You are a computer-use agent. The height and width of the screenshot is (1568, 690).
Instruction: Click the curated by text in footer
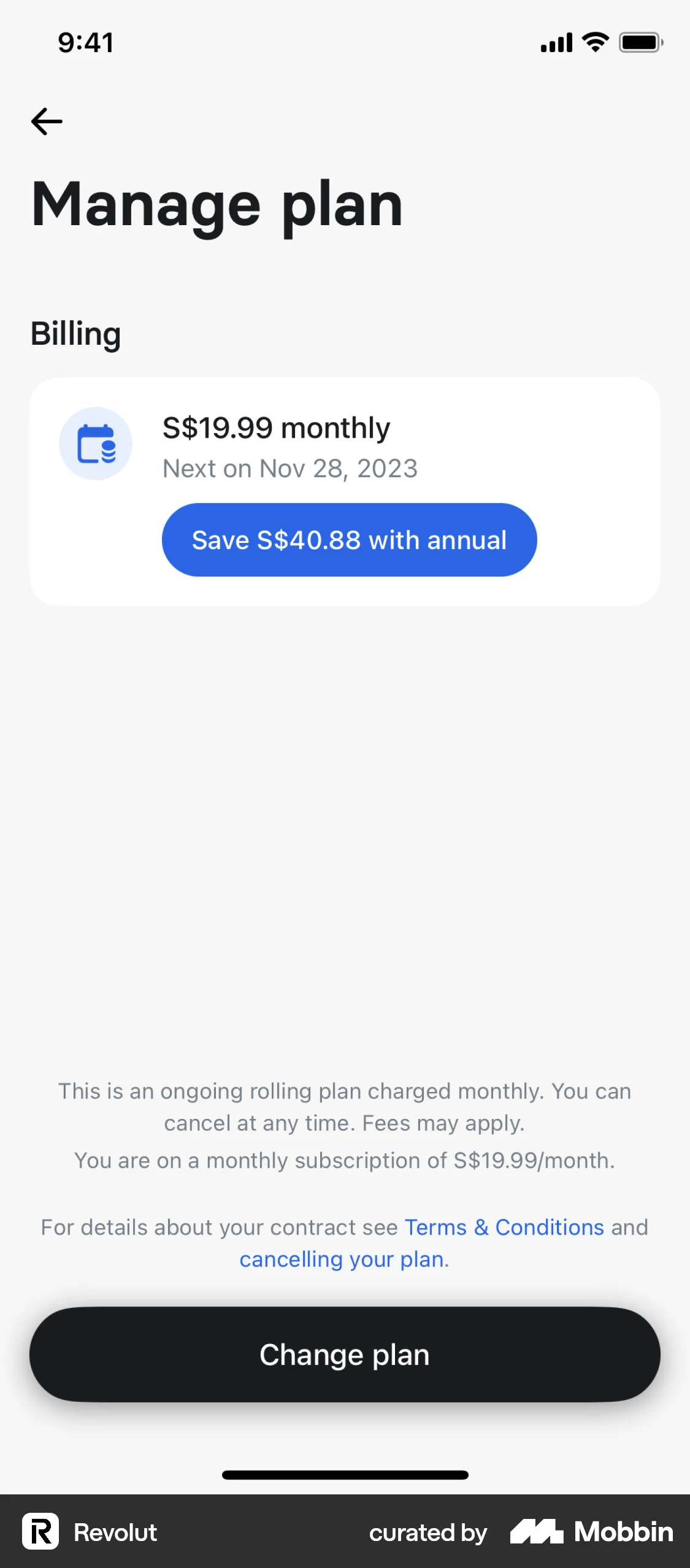427,1532
